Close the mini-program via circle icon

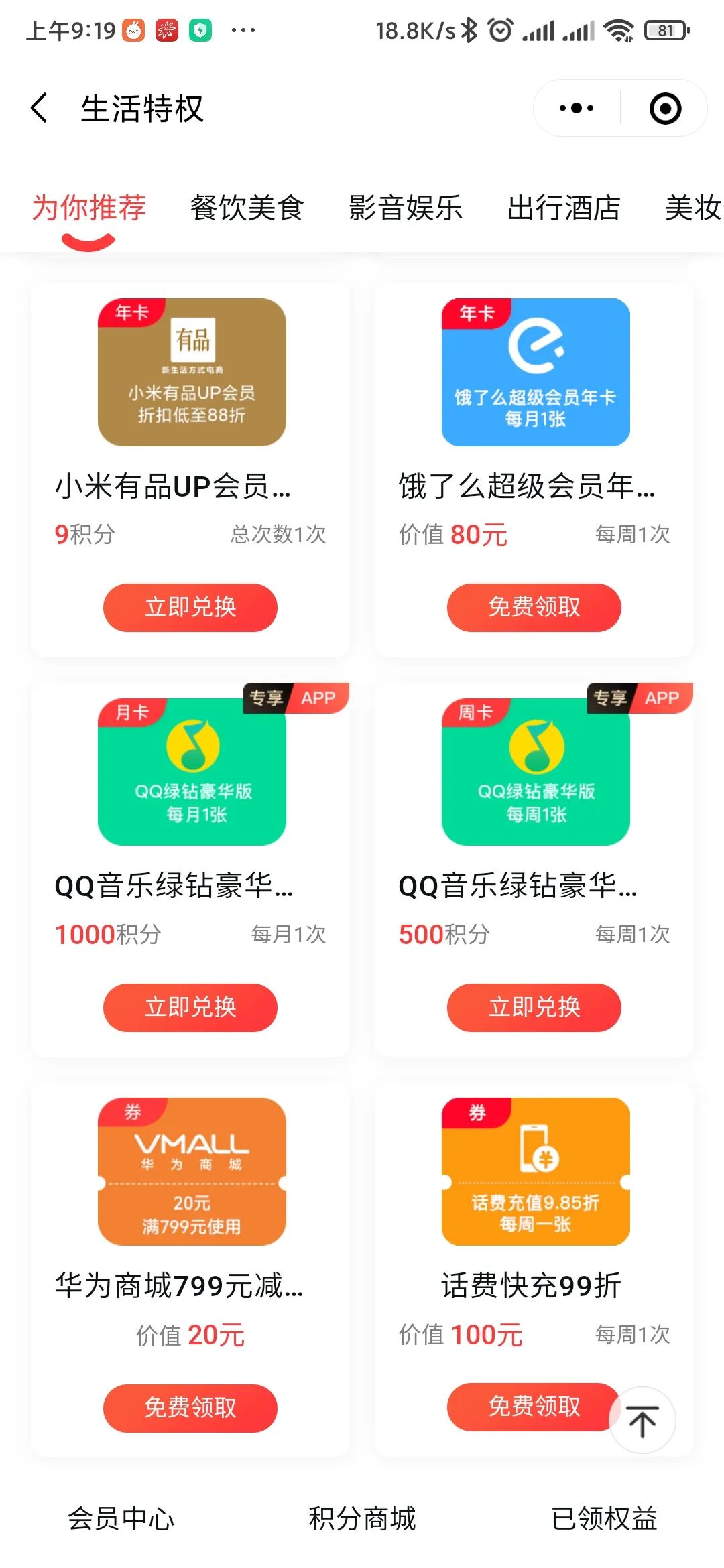pyautogui.click(x=665, y=108)
